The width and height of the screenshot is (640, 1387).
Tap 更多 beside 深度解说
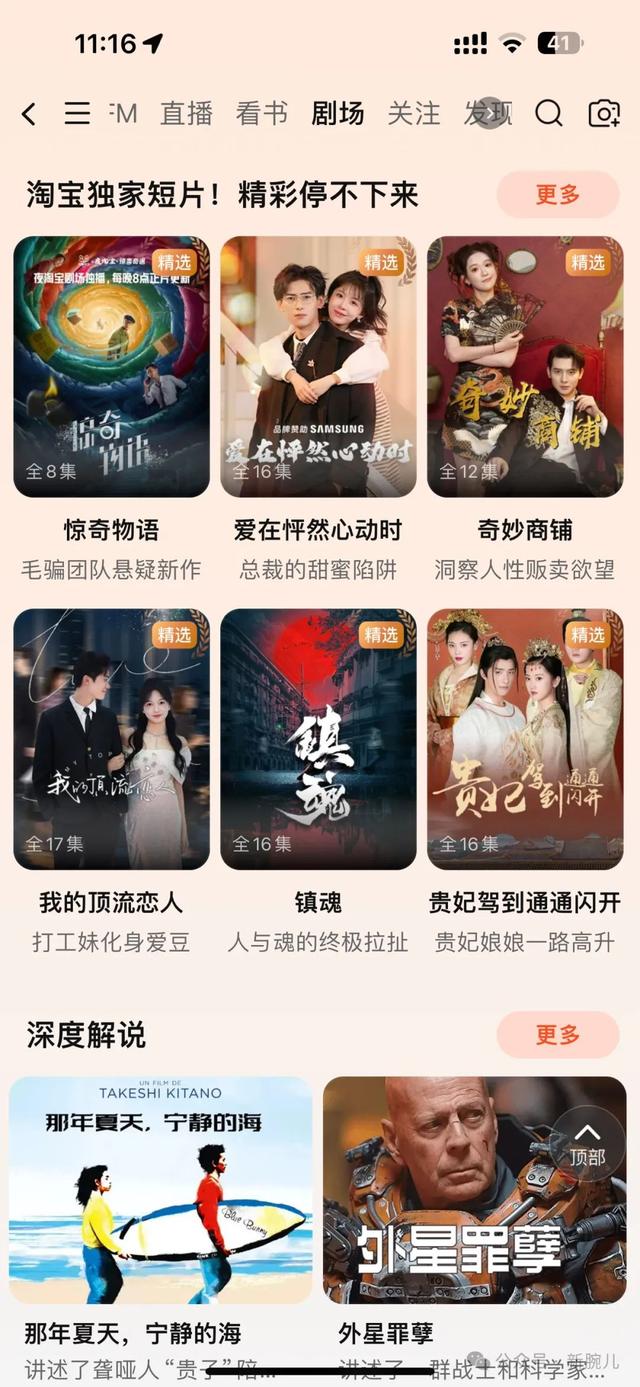point(558,1034)
